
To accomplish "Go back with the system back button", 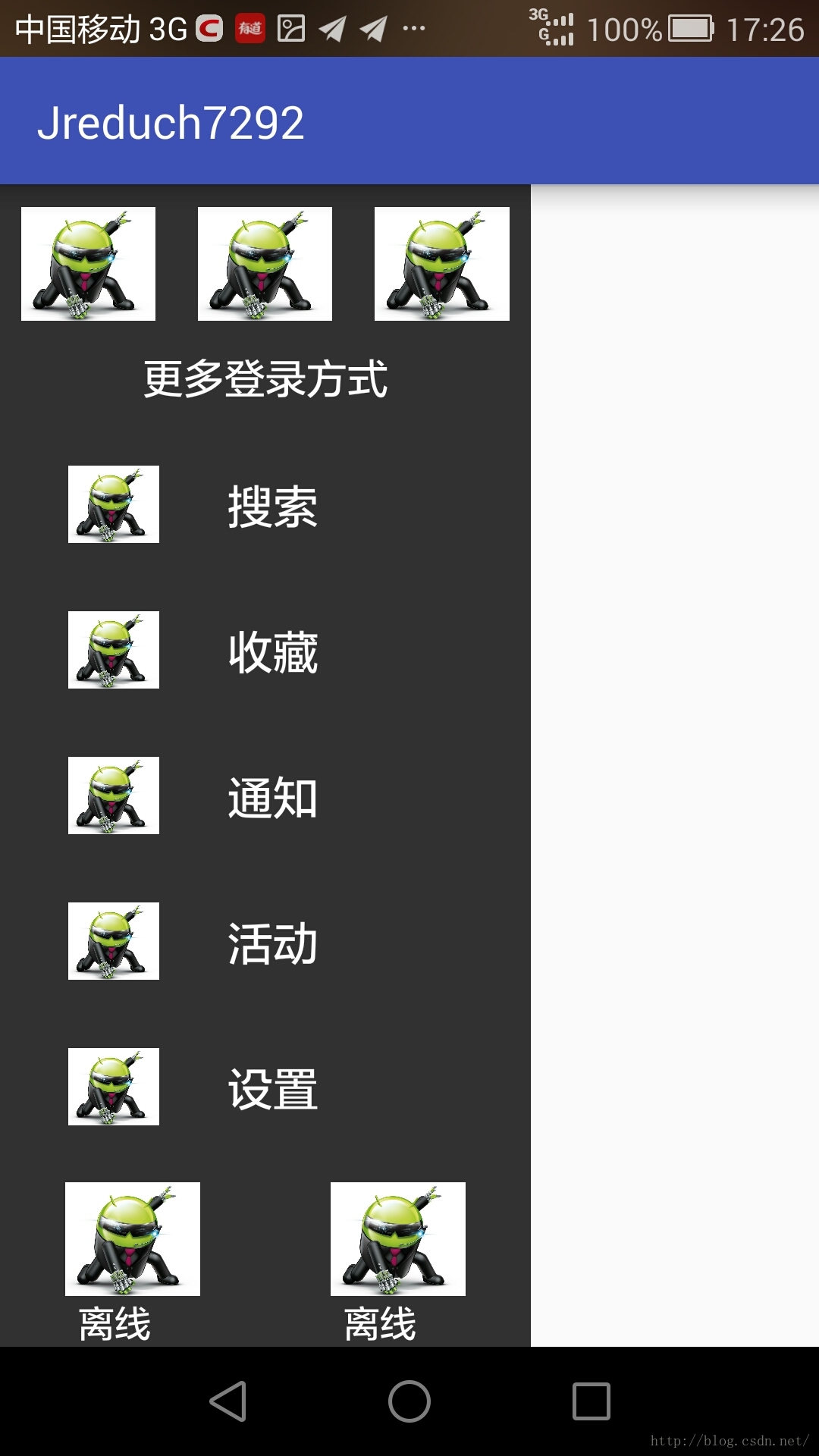I will [x=228, y=1401].
